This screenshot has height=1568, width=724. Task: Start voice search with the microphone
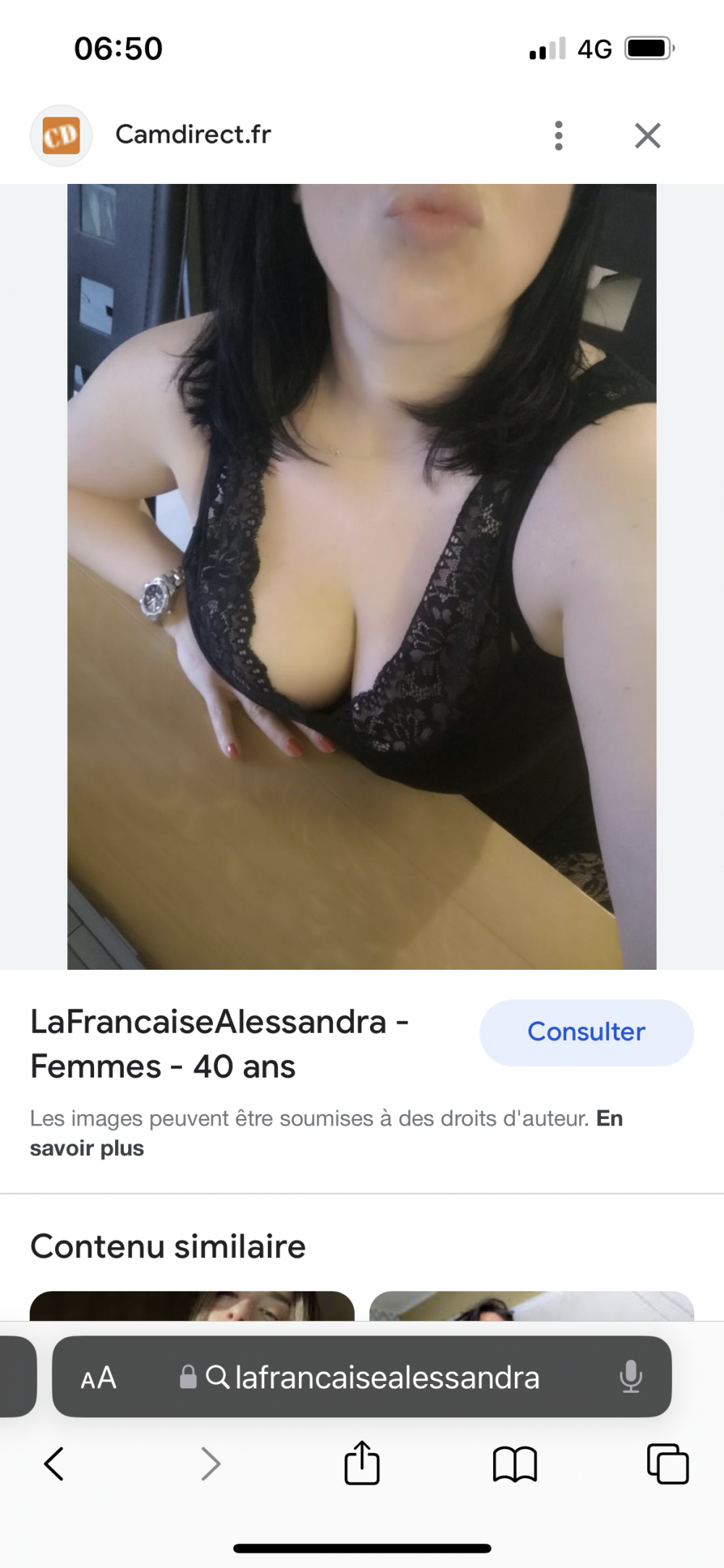pos(631,1377)
